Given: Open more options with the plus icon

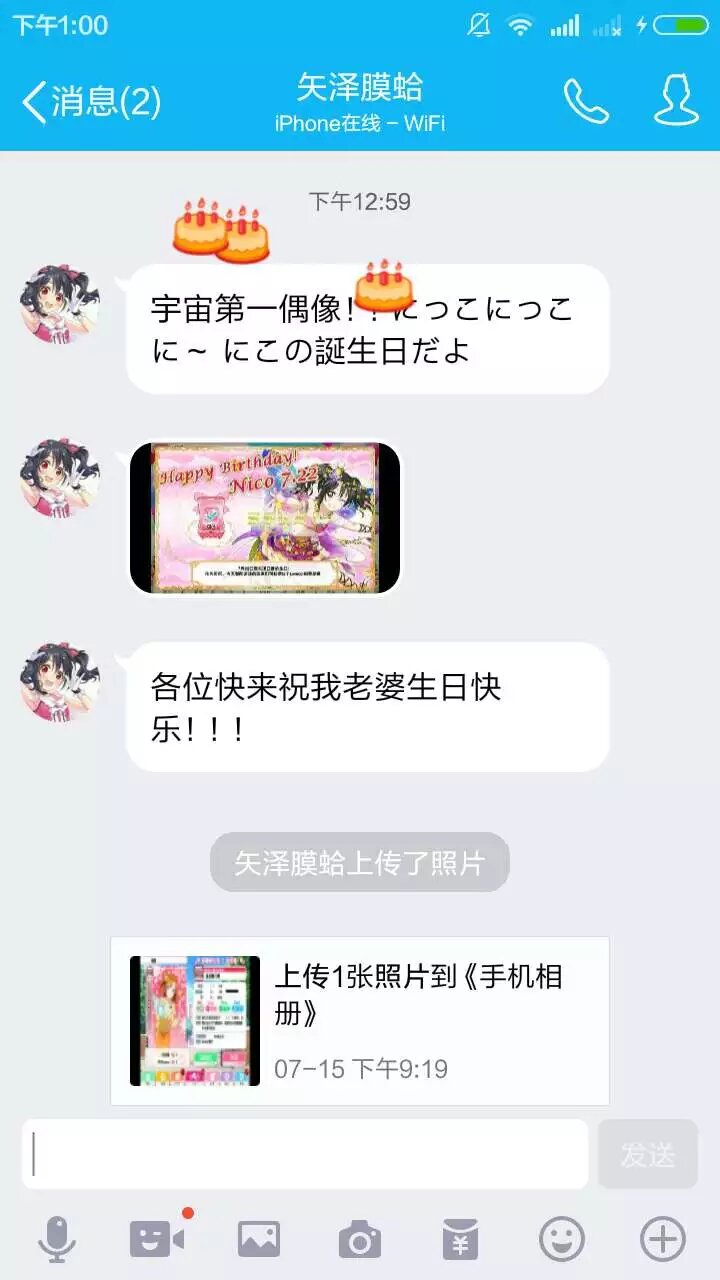Looking at the screenshot, I should (x=662, y=1240).
